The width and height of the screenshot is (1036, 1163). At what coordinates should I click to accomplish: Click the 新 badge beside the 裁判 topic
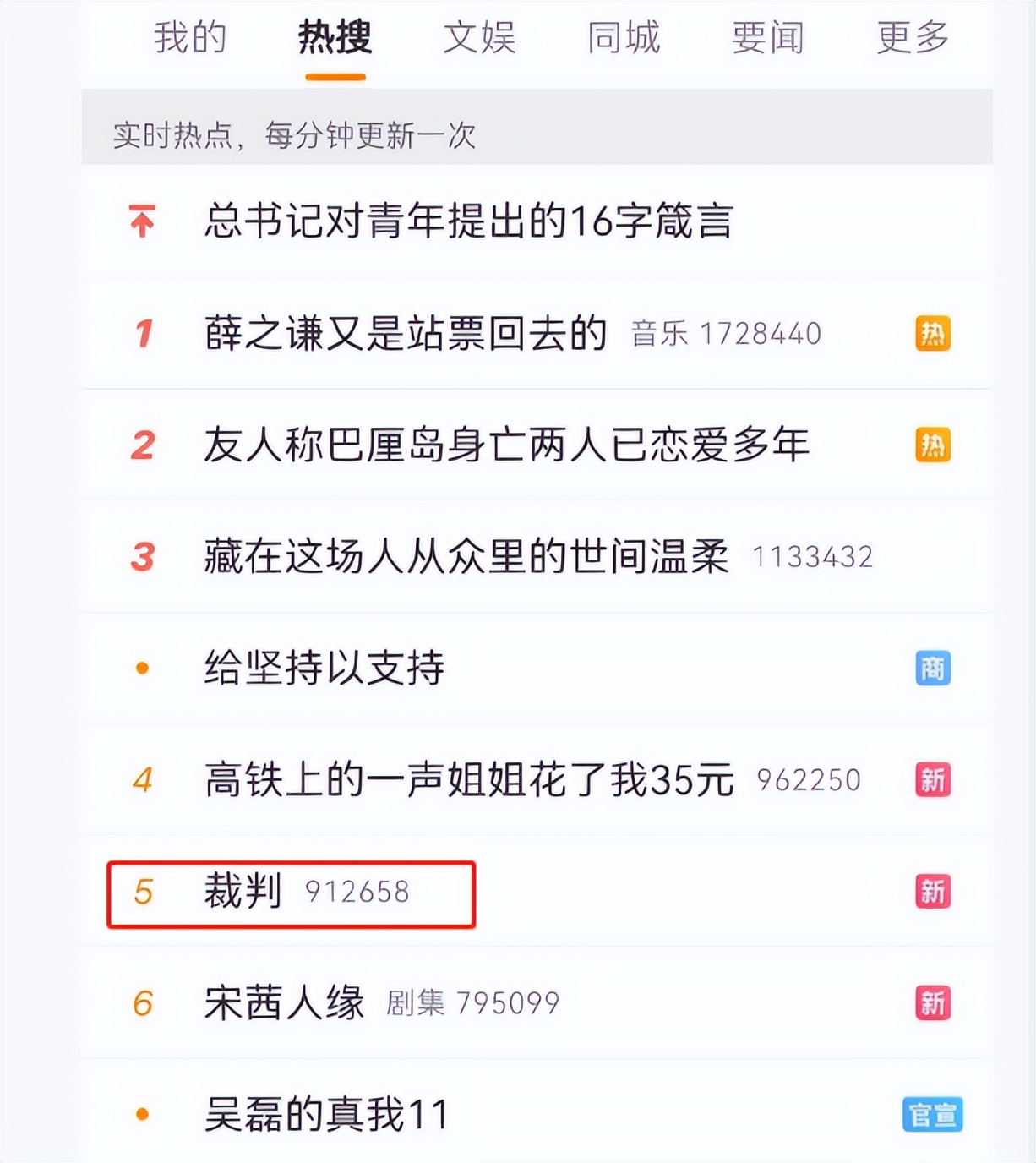click(x=932, y=892)
